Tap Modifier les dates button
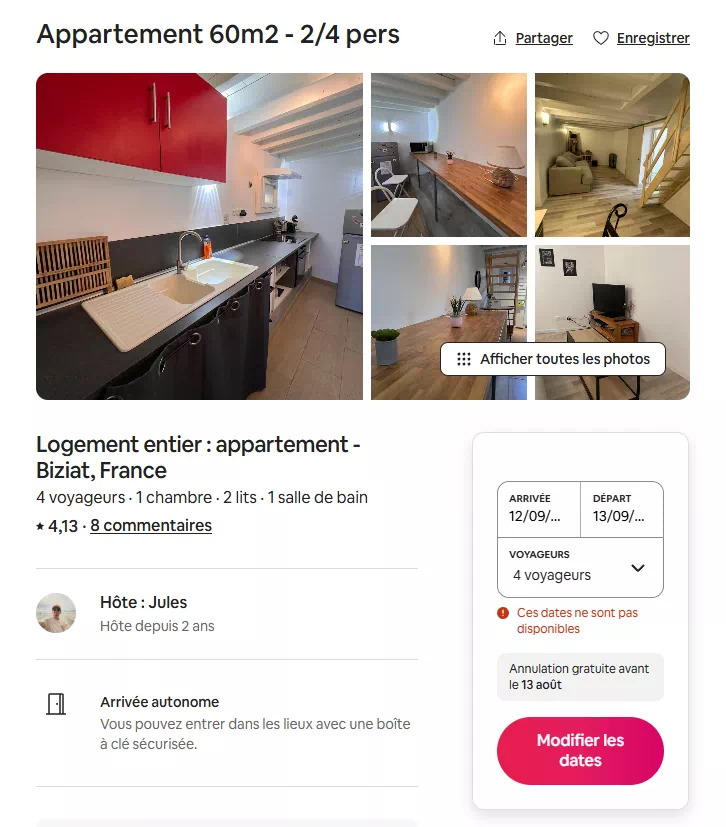This screenshot has width=726, height=827. (x=580, y=750)
